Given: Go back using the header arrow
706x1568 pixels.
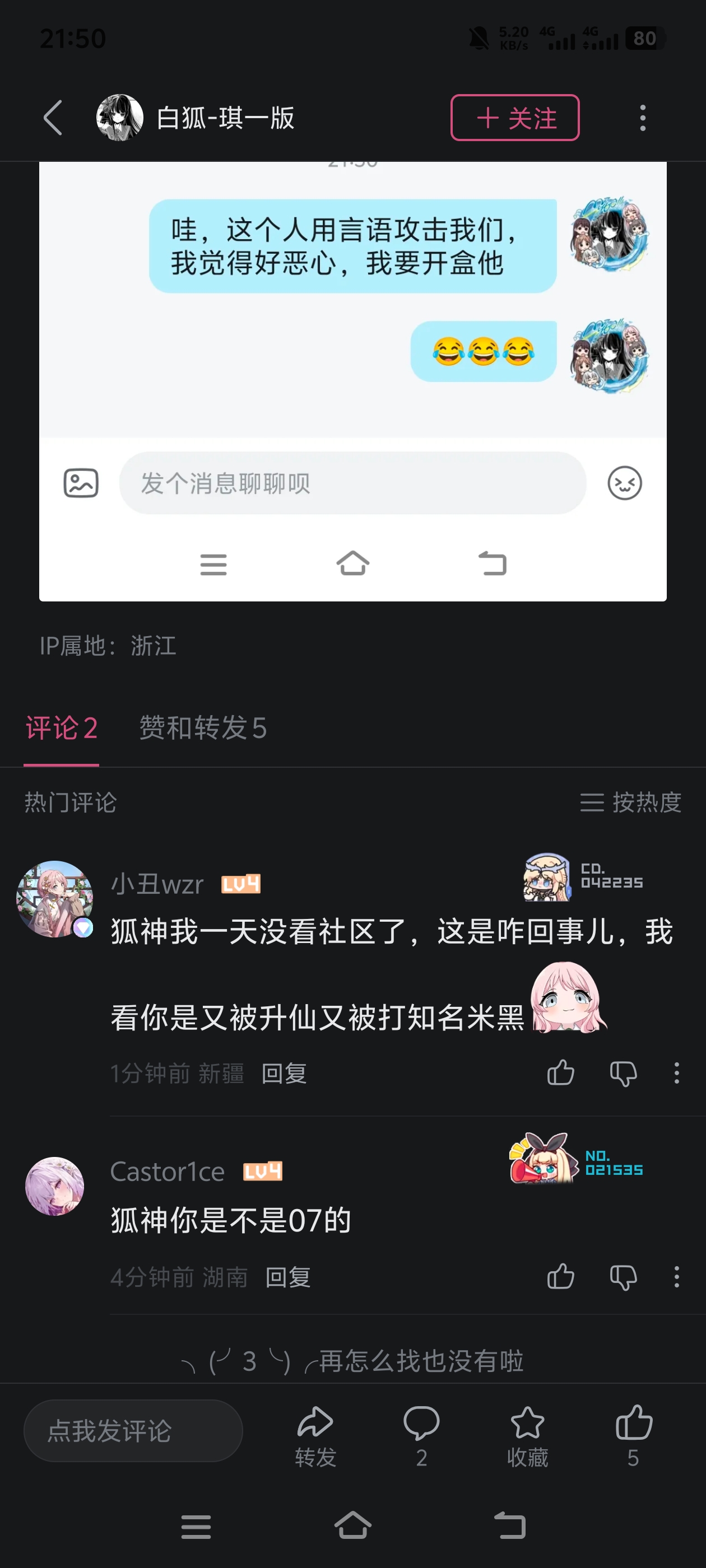Looking at the screenshot, I should click(x=54, y=118).
